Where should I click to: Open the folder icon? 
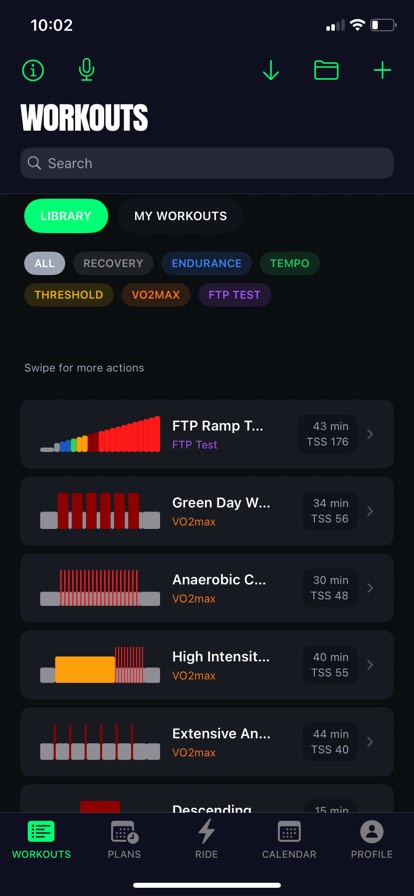pyautogui.click(x=326, y=70)
